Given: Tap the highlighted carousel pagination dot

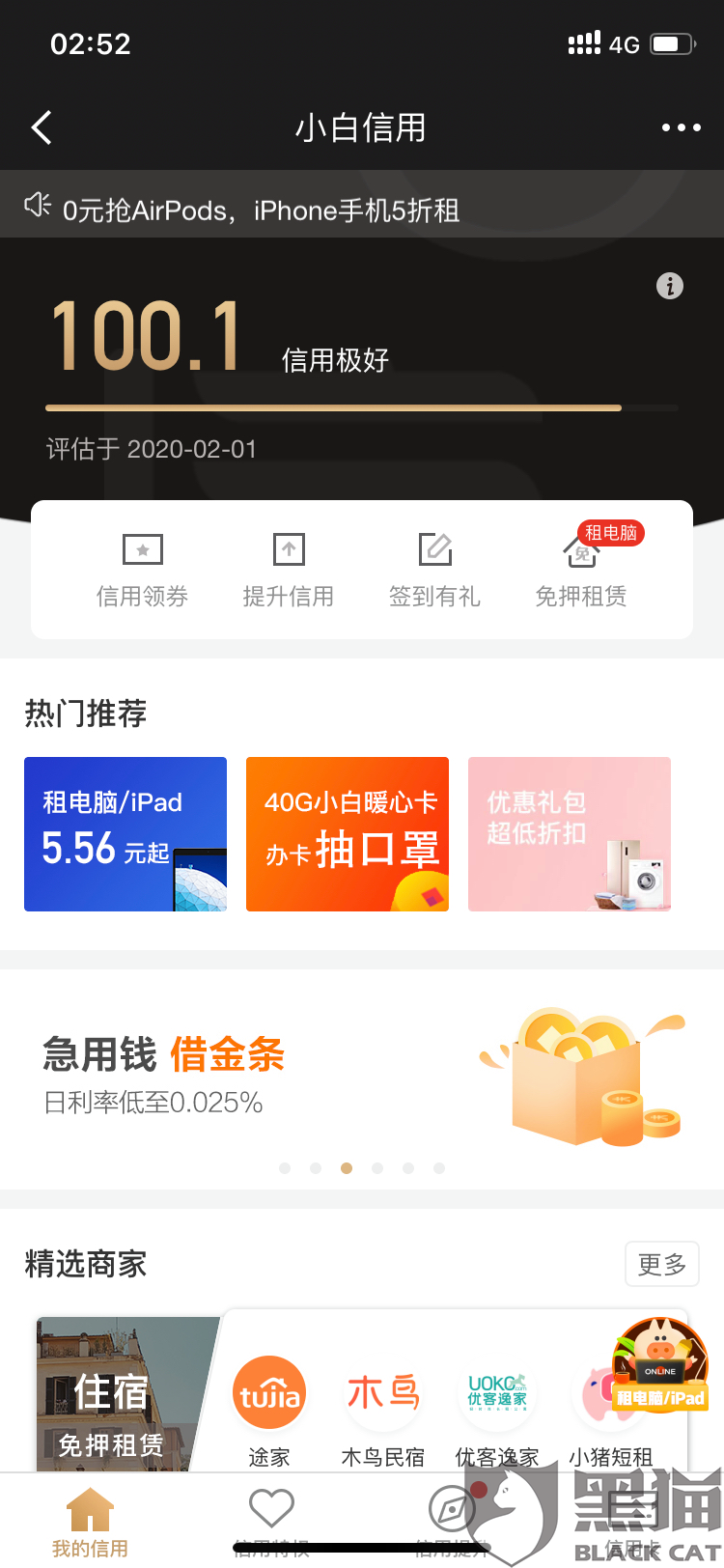Looking at the screenshot, I should click(x=347, y=1167).
